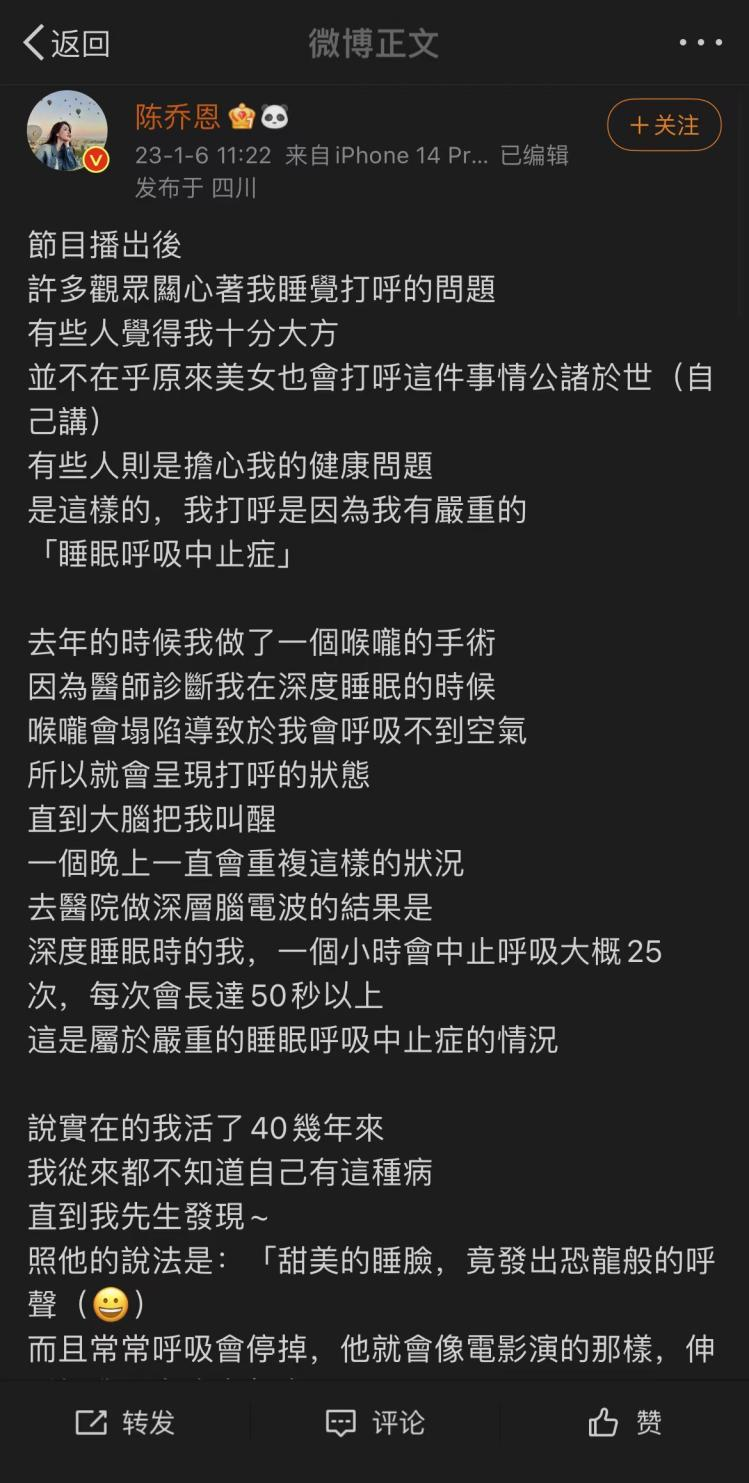Image resolution: width=749 pixels, height=1483 pixels.
Task: Open the three-dot overflow menu
Action: (x=700, y=43)
